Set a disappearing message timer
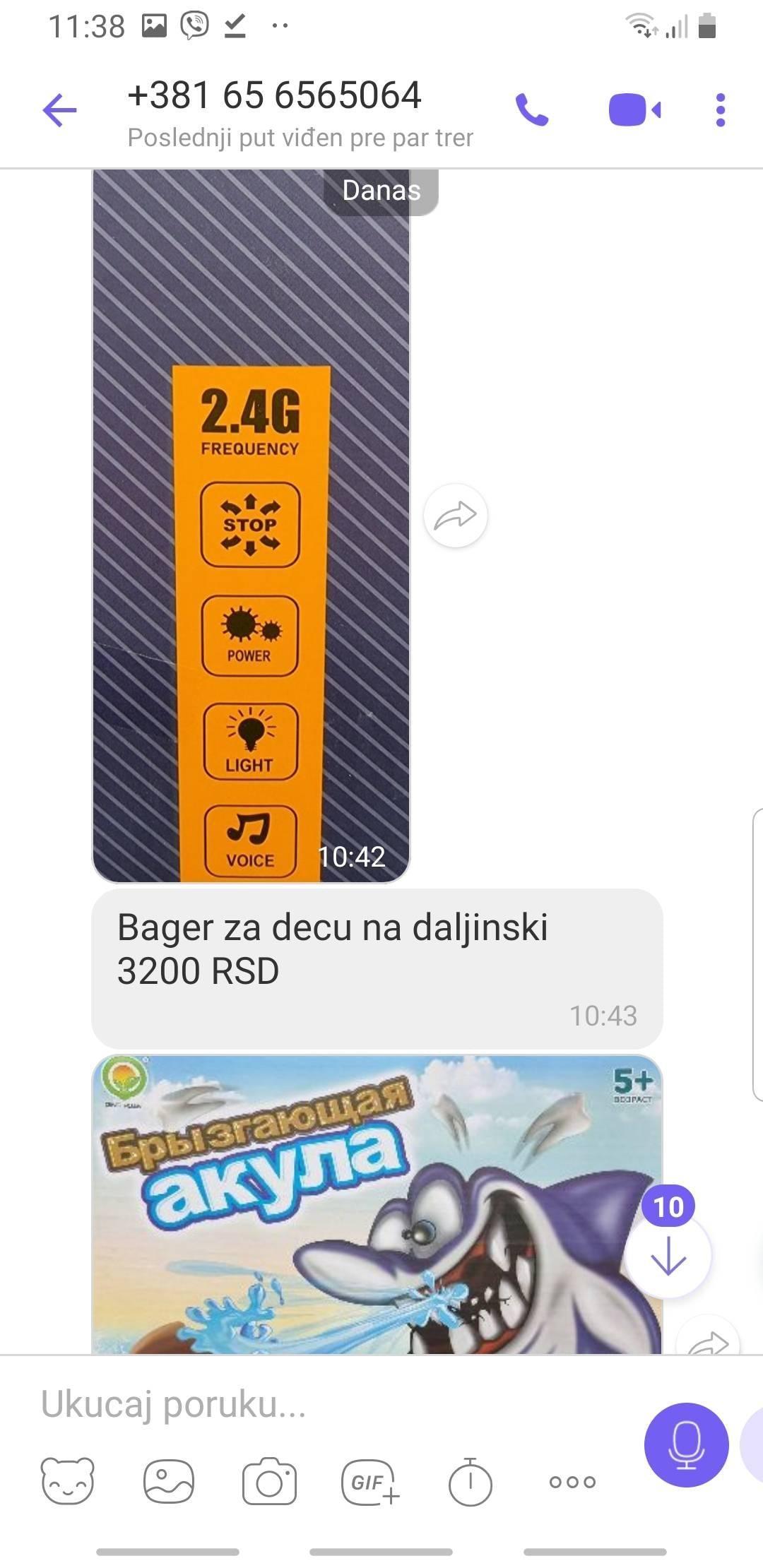 coord(470,1481)
